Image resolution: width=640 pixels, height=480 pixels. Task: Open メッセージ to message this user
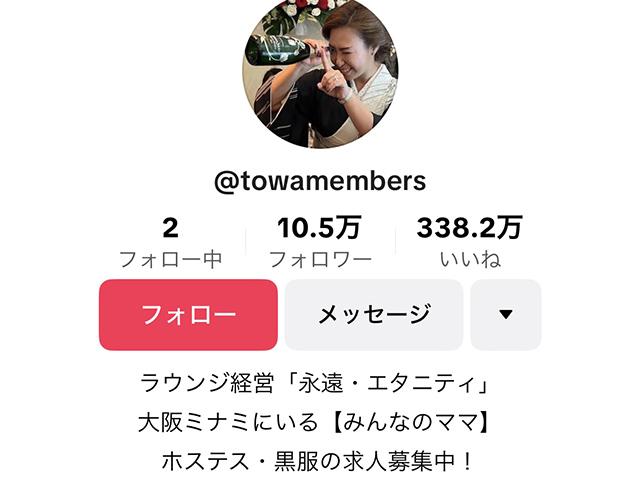click(374, 315)
